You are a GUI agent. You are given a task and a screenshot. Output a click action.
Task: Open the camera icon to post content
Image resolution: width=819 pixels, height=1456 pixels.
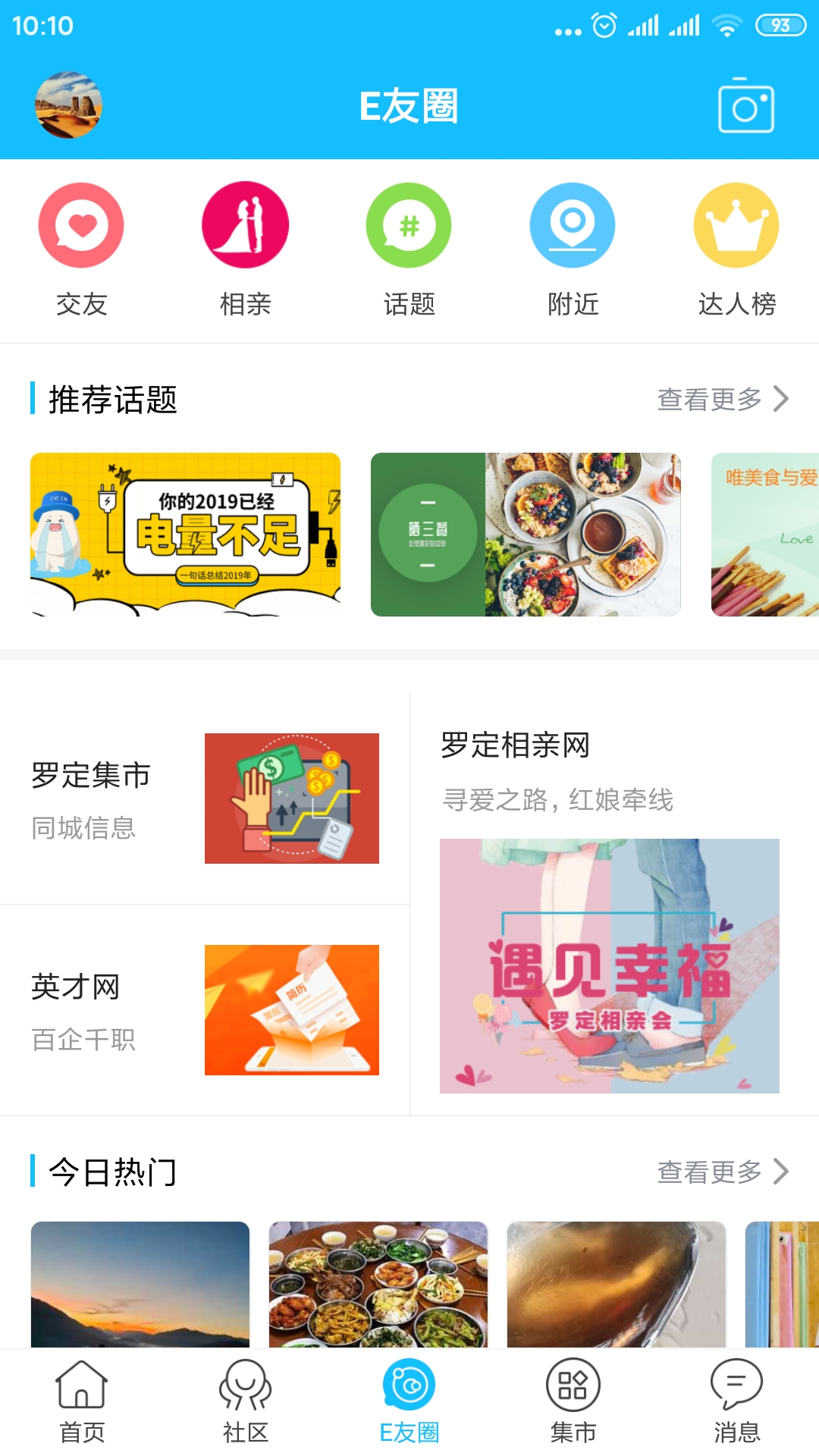[745, 108]
